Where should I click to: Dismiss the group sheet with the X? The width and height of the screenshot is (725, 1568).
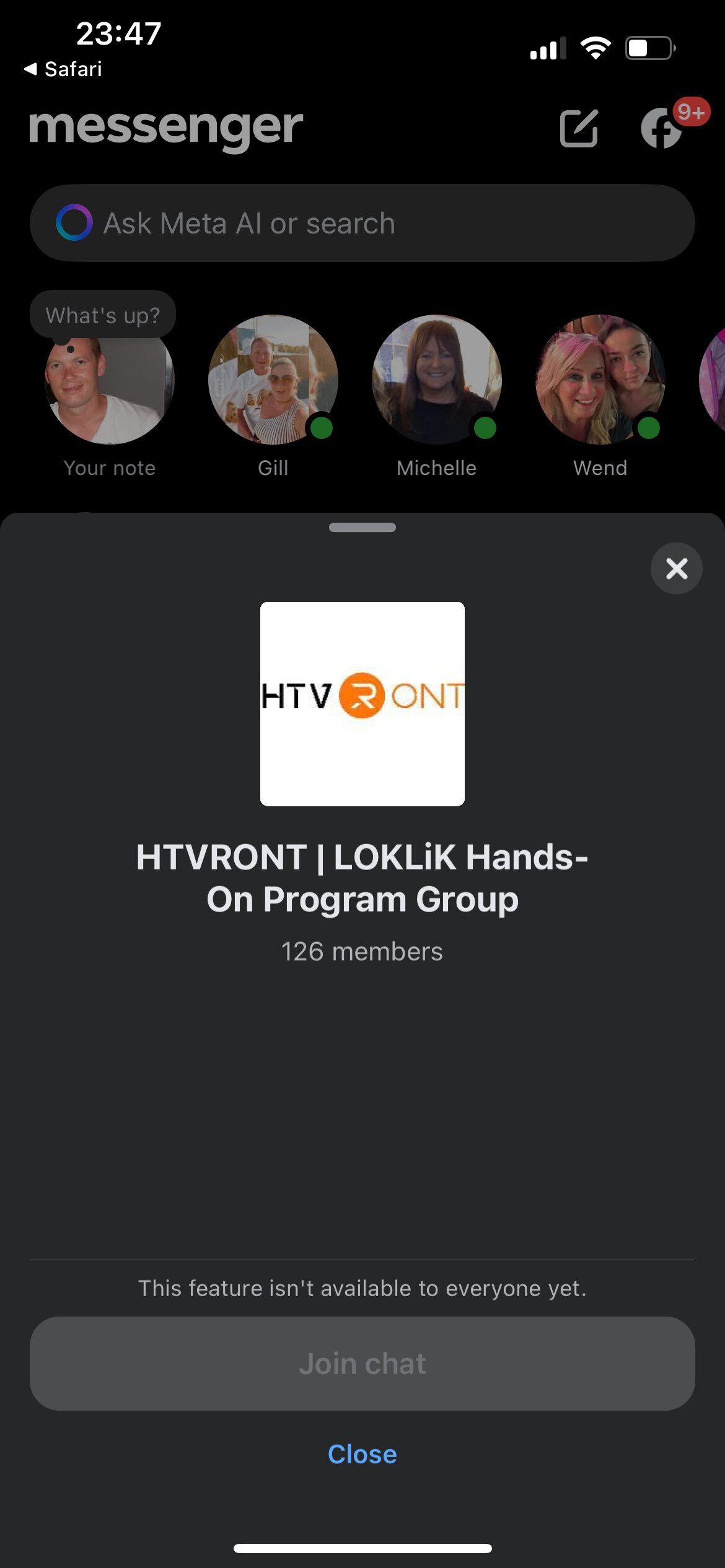click(676, 568)
